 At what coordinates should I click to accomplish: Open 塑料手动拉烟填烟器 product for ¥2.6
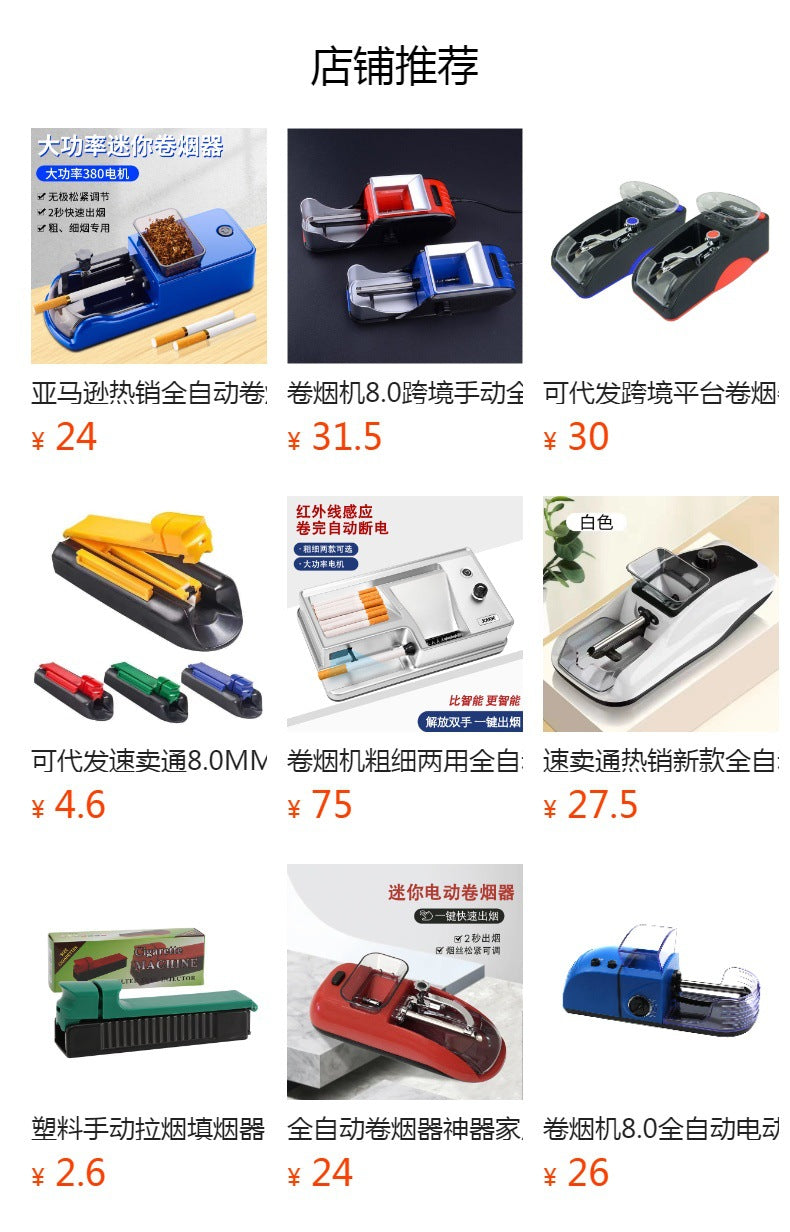pos(148,982)
